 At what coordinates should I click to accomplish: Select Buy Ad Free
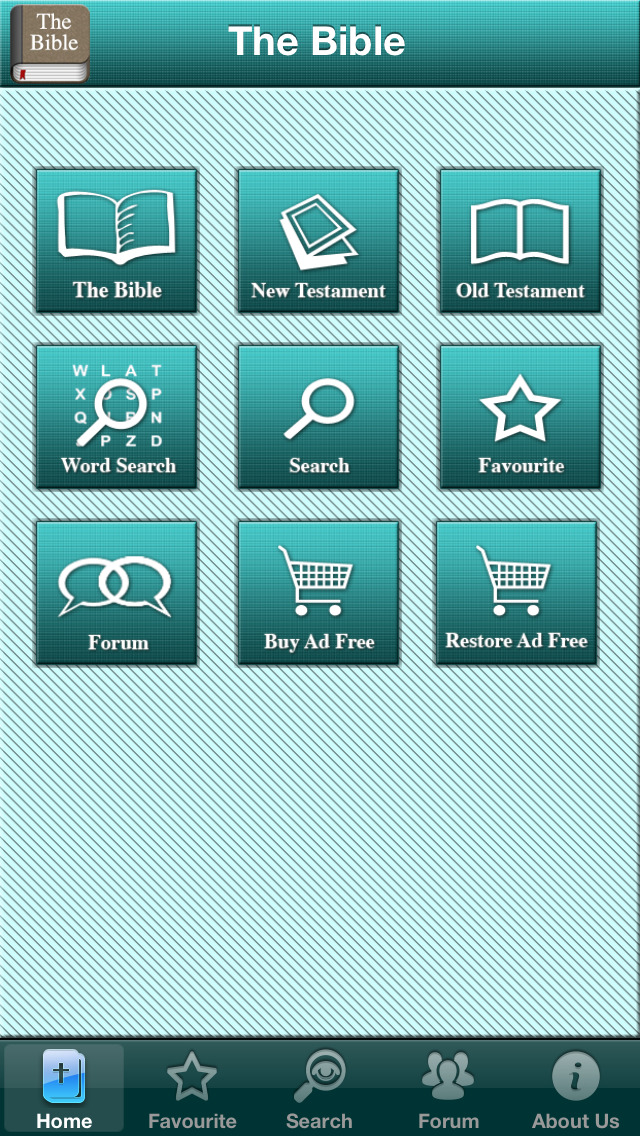point(318,593)
